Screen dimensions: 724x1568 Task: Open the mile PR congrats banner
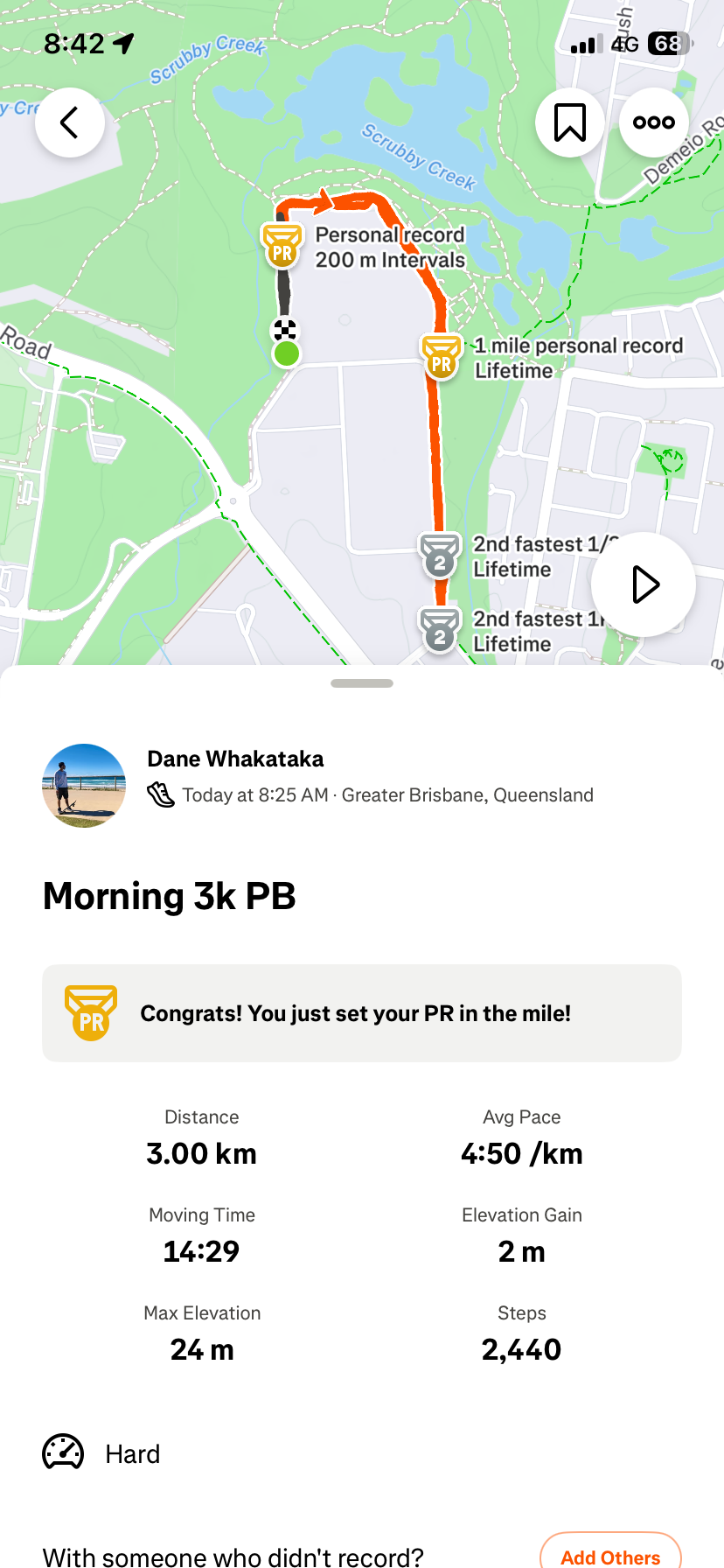pyautogui.click(x=362, y=1013)
